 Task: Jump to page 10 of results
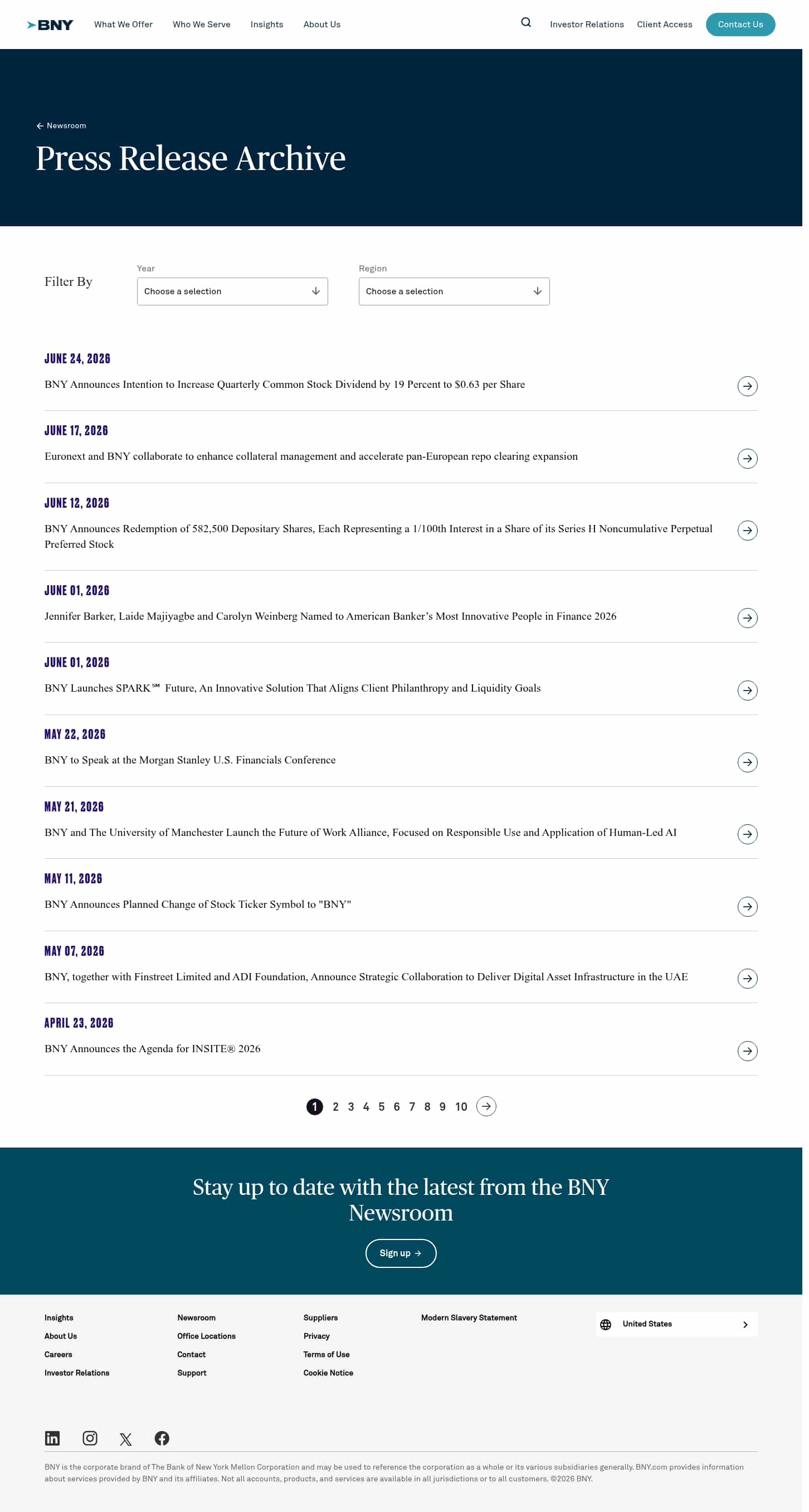click(x=461, y=1106)
